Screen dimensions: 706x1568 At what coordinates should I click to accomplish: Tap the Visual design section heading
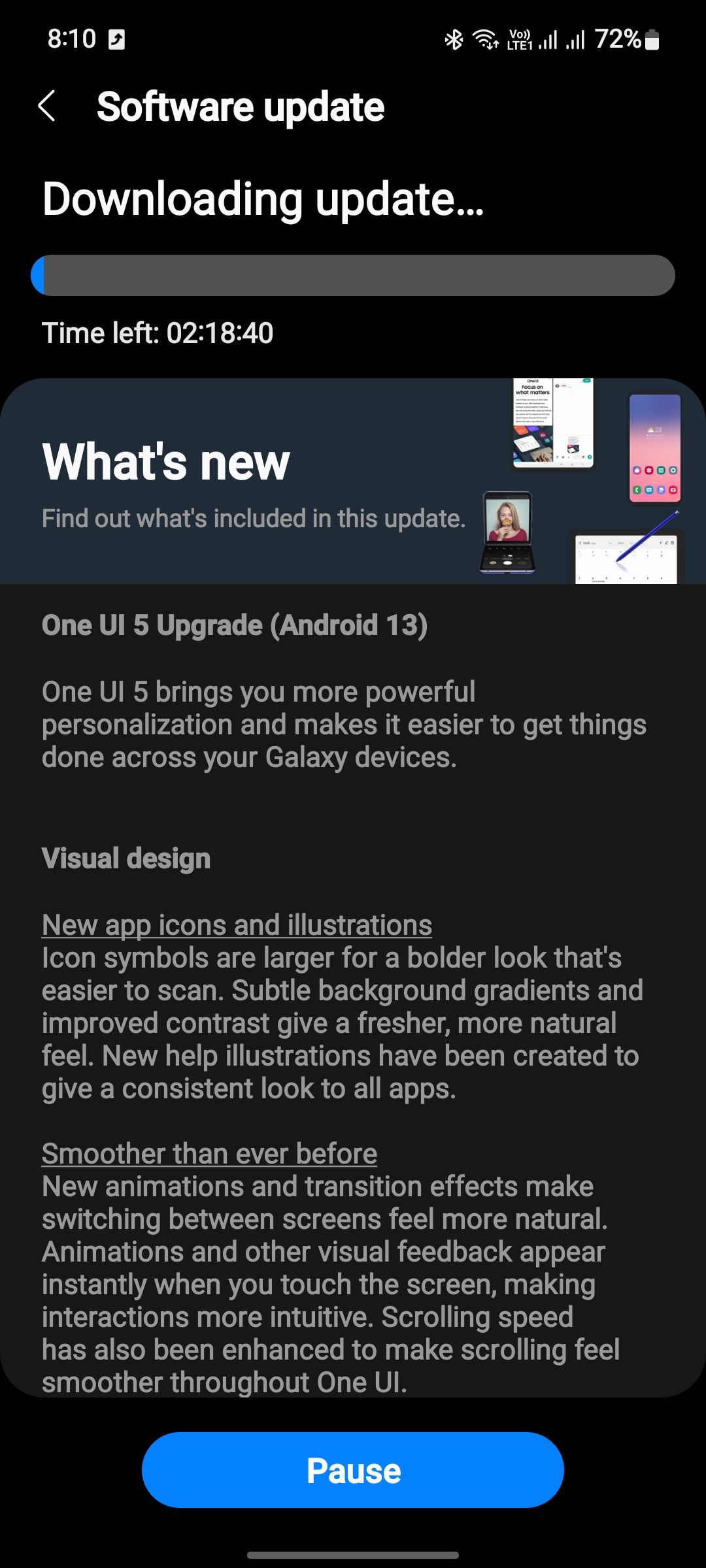point(126,858)
